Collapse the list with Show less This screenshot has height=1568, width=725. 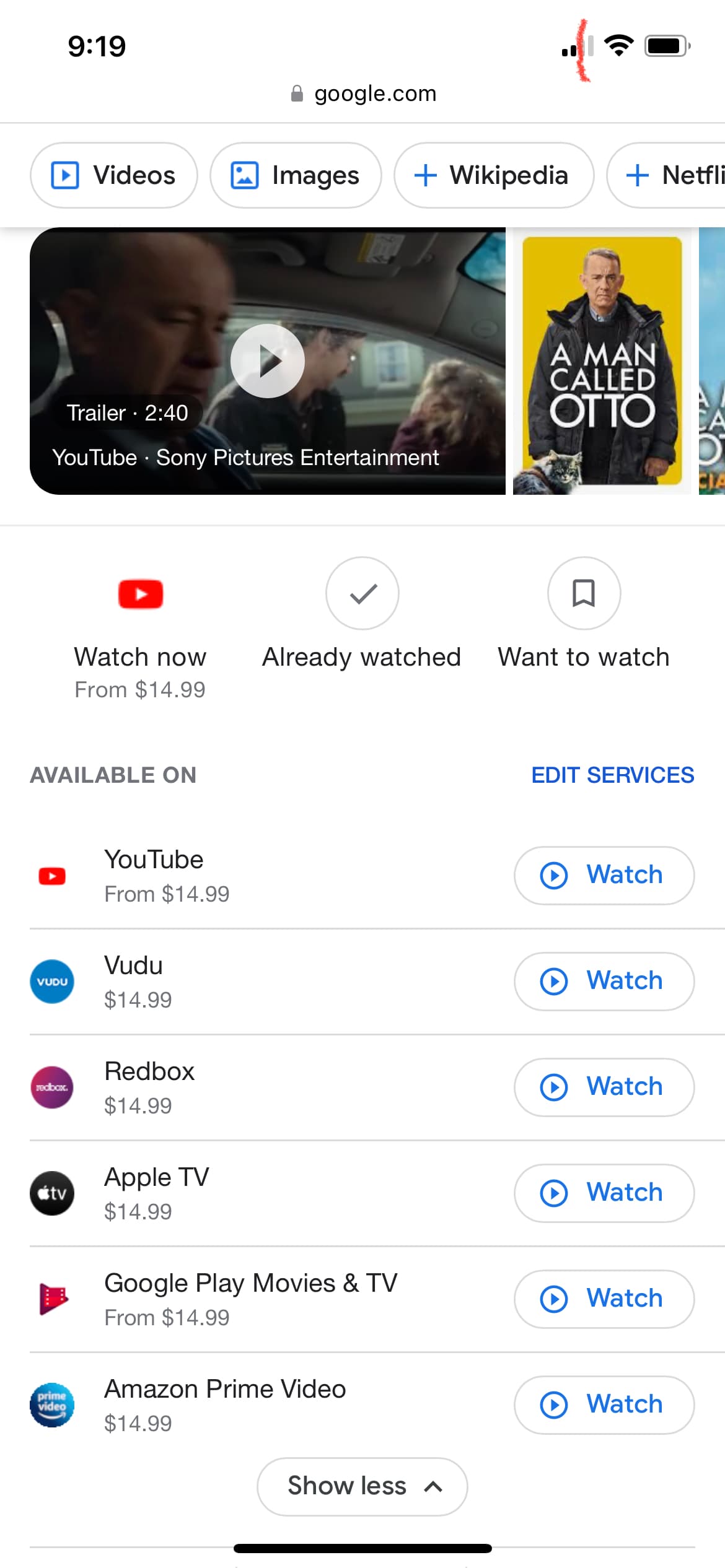tap(362, 1486)
